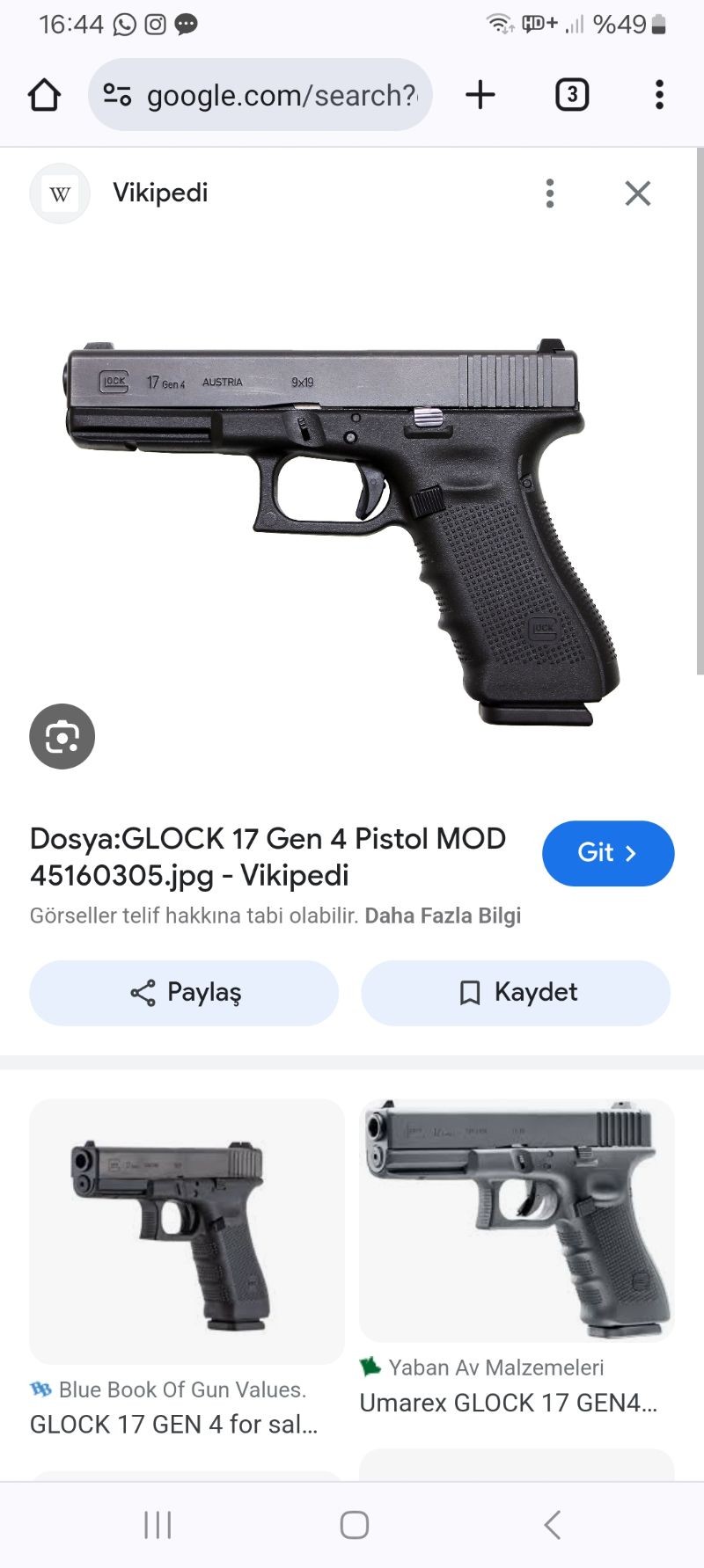Open a new browser tab

click(480, 95)
